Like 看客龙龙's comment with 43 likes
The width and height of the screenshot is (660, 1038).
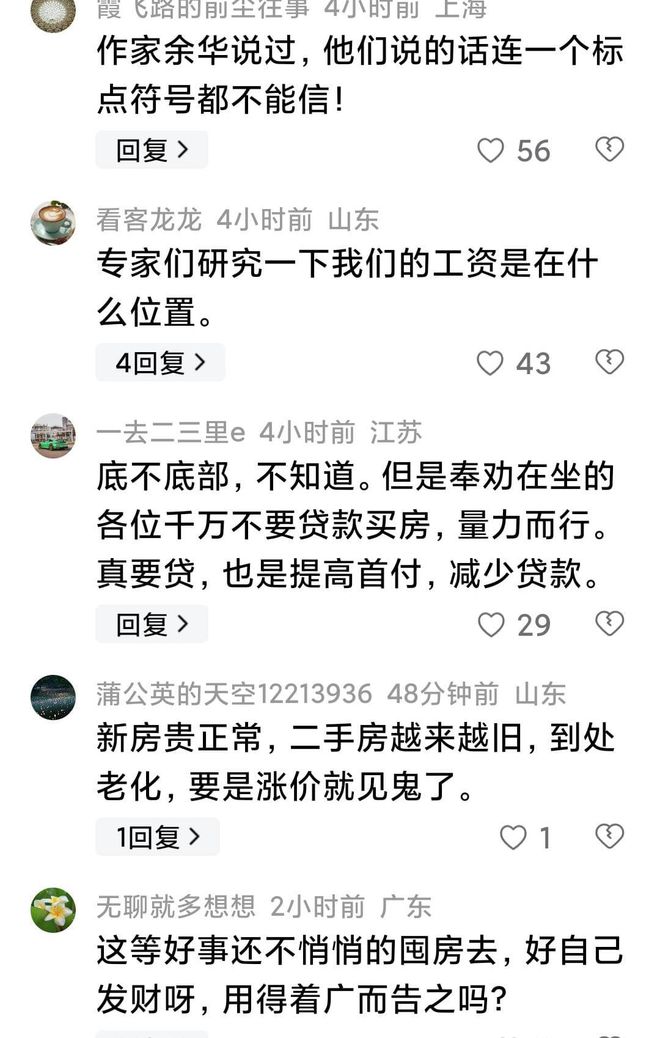click(490, 363)
